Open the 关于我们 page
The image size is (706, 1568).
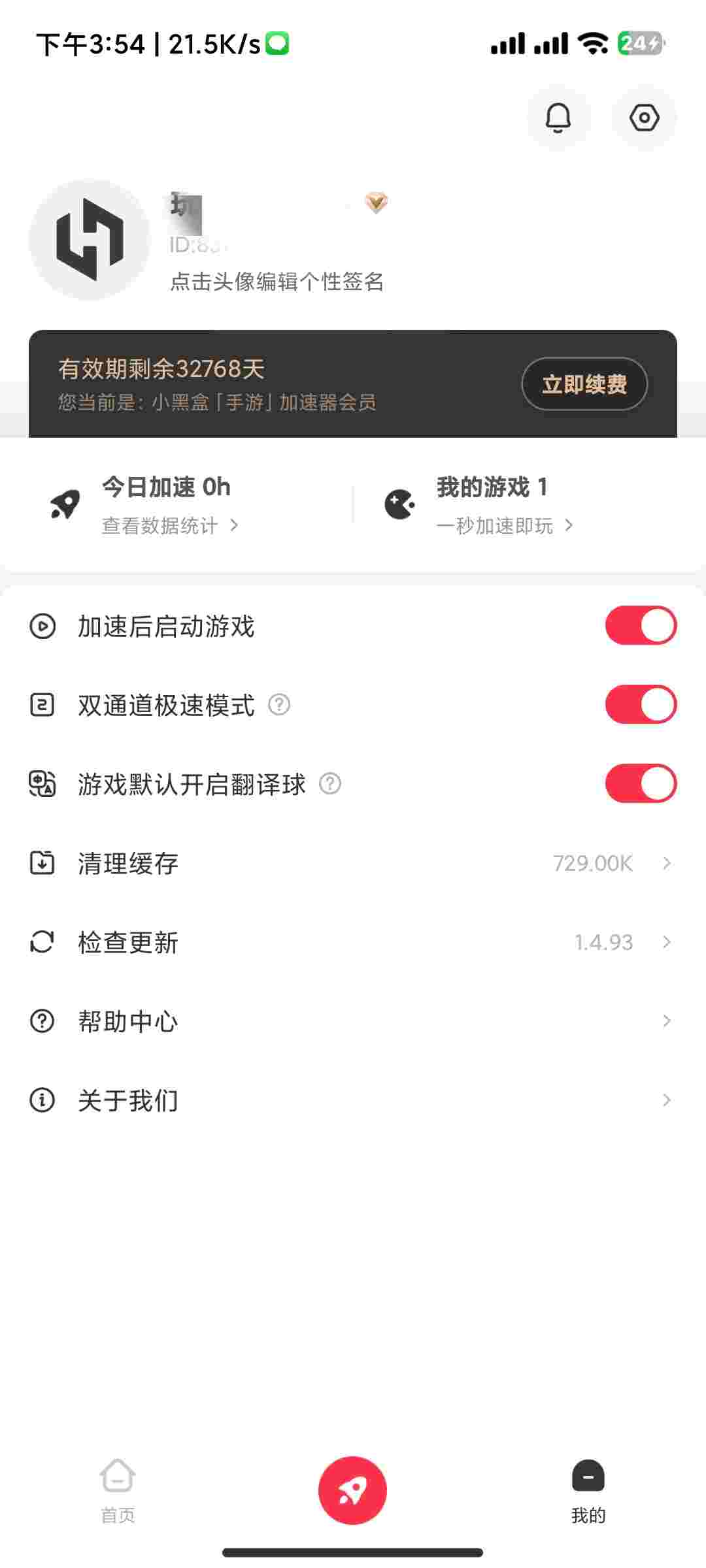(x=353, y=1100)
